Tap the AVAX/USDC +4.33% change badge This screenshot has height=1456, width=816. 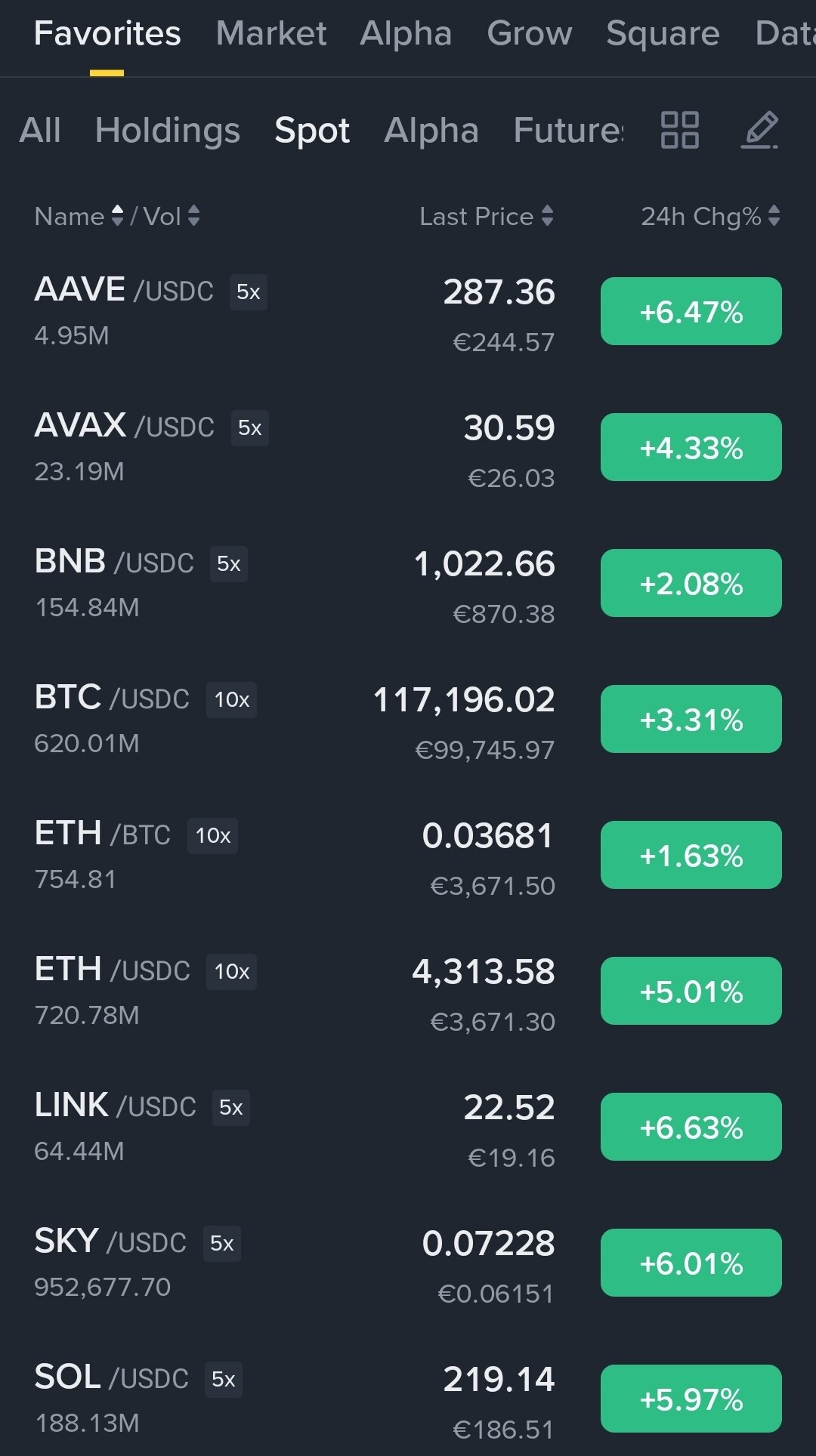[x=691, y=447]
